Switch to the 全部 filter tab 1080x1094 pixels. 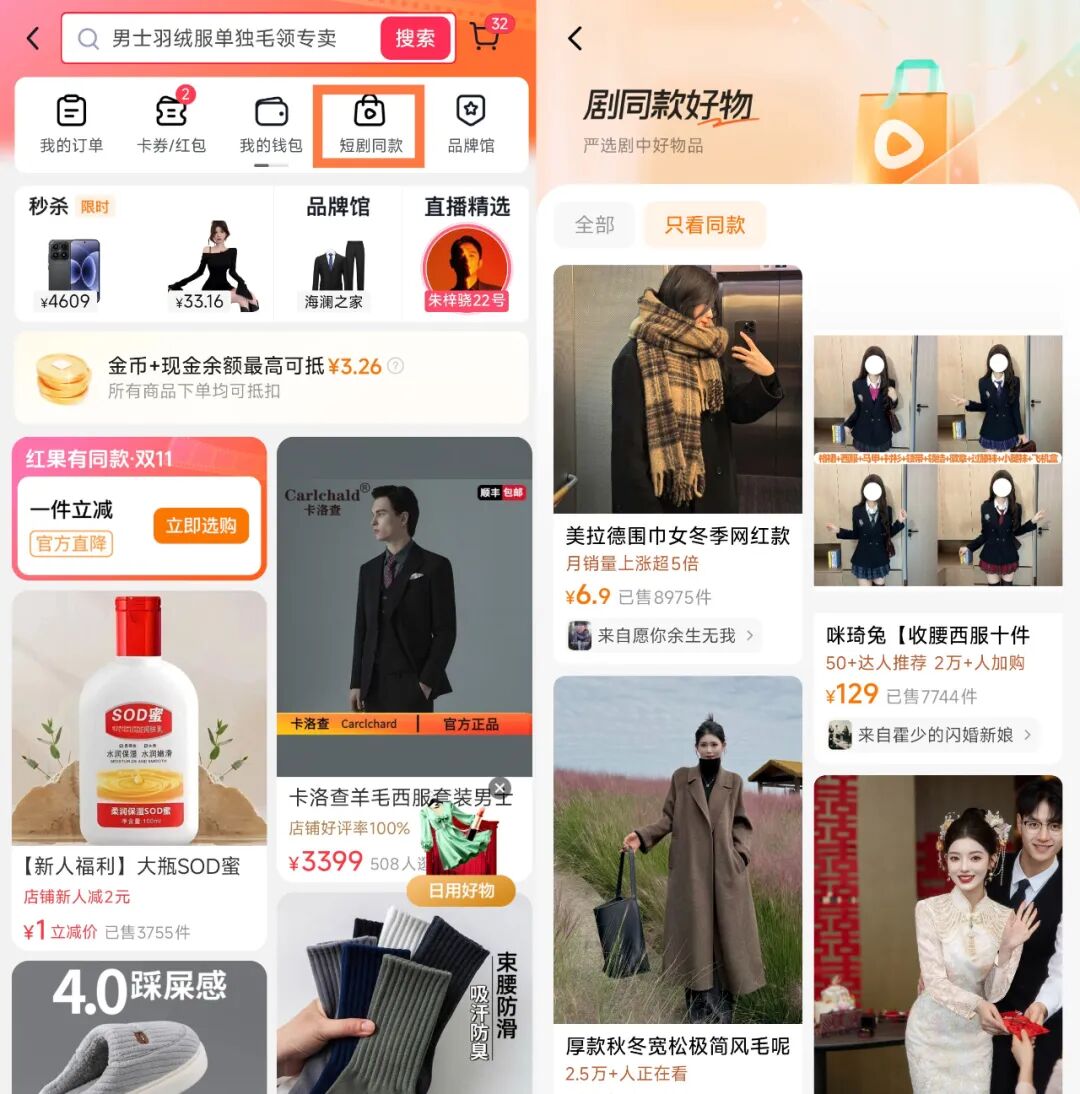pyautogui.click(x=594, y=225)
